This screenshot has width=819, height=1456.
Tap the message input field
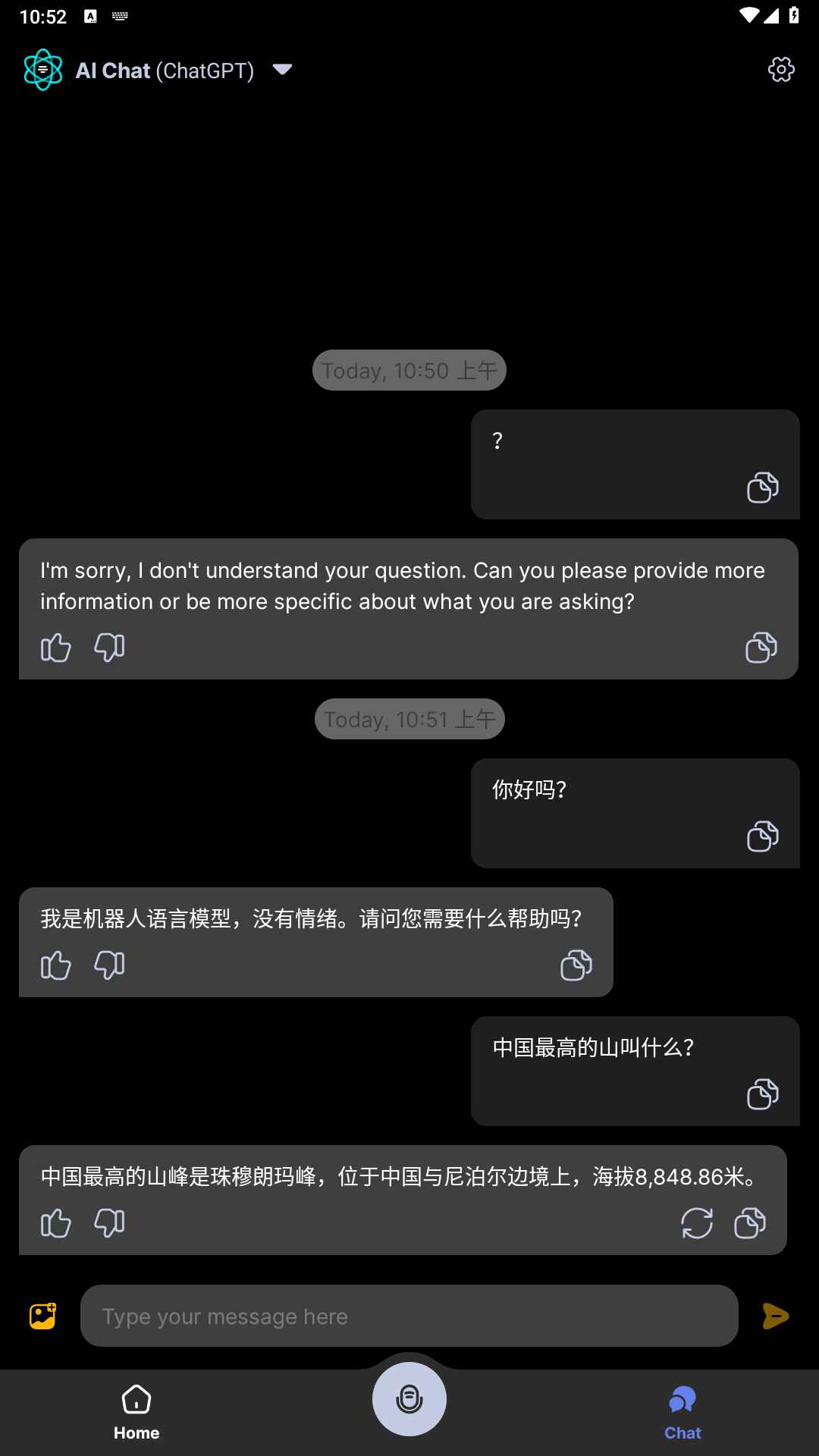tap(409, 1316)
